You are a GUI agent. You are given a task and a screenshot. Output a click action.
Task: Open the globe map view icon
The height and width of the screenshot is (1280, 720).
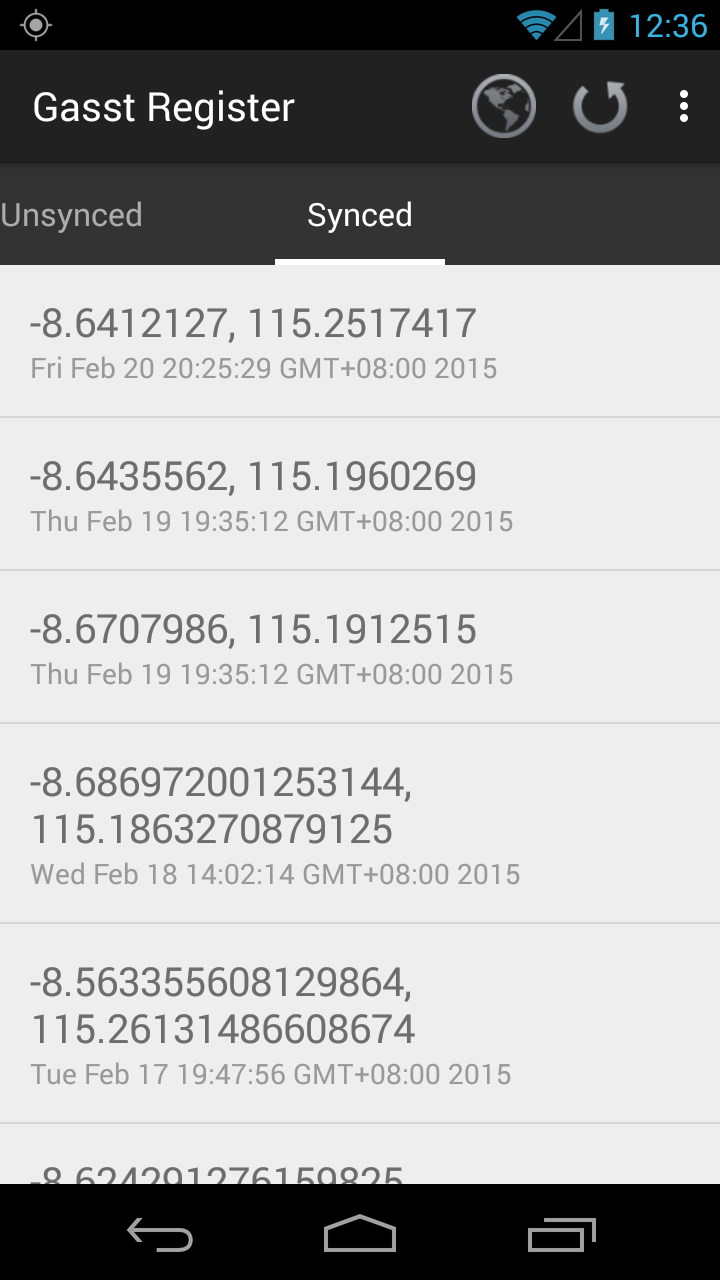504,106
